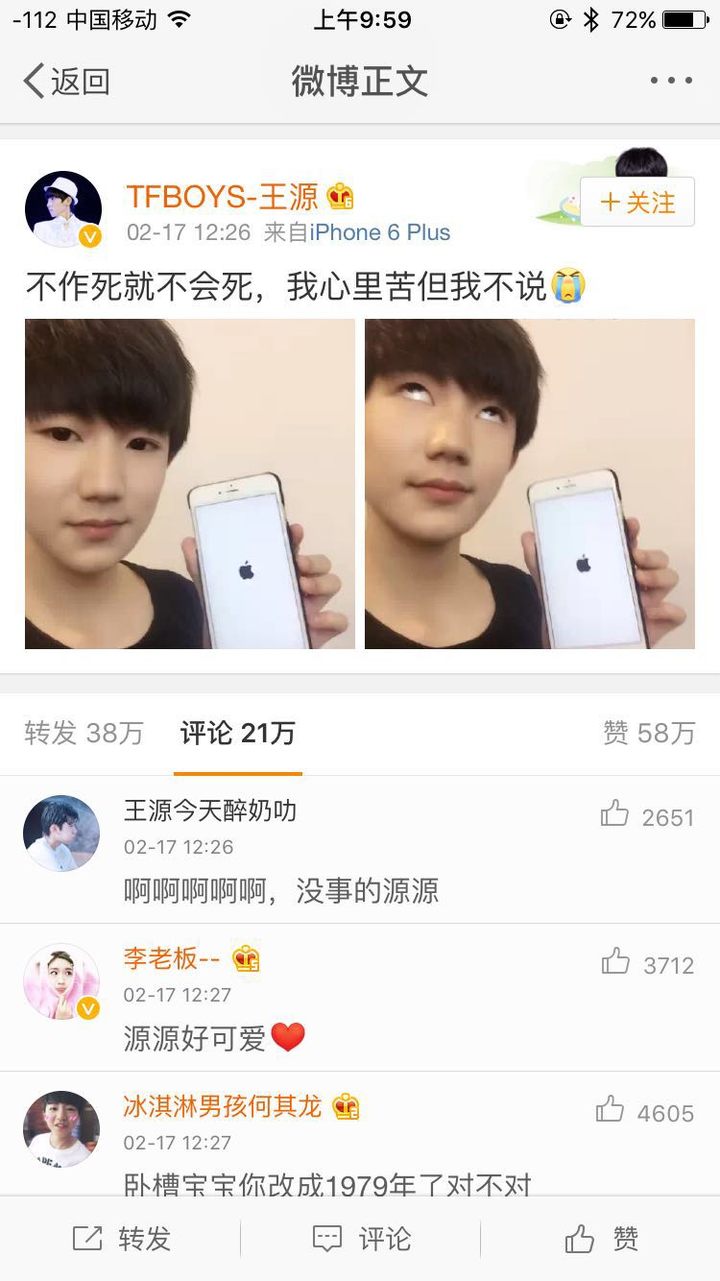This screenshot has width=720, height=1281.
Task: Open TFBOYS-王源's profile avatar
Action: (63, 209)
